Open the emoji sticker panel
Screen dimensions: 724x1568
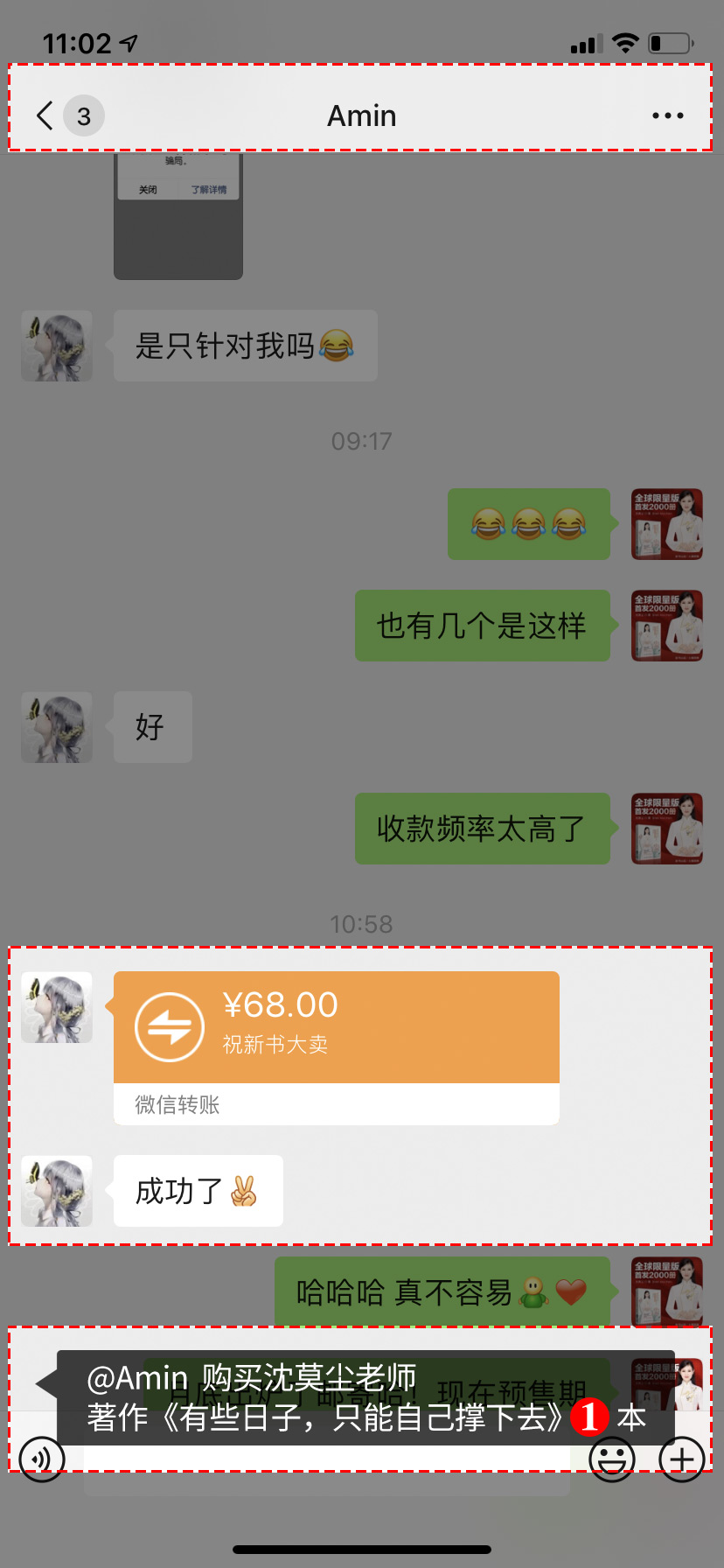click(x=611, y=1459)
